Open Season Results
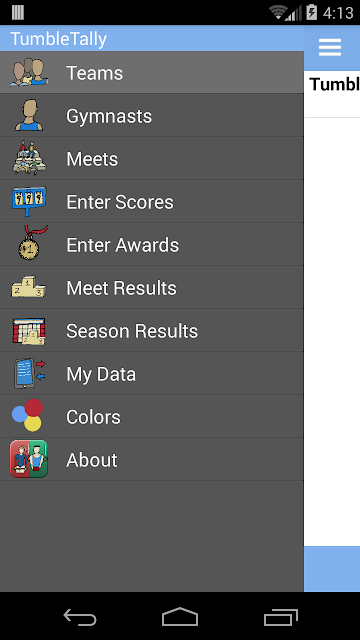The height and width of the screenshot is (640, 360). tap(152, 331)
